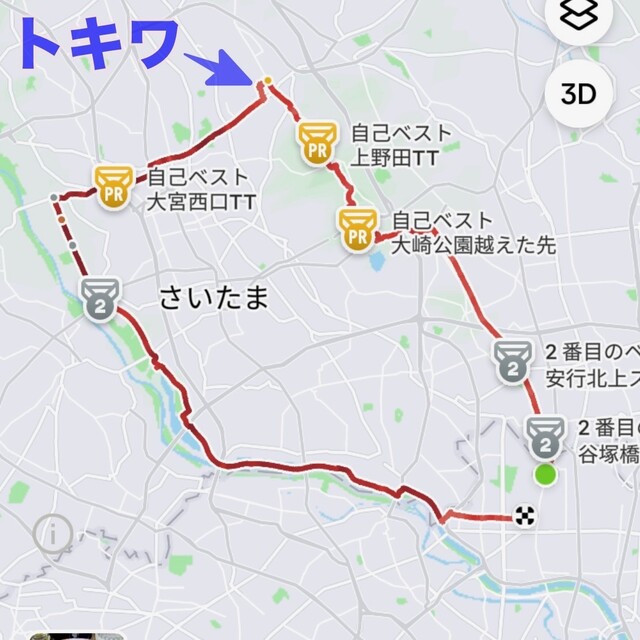
Task: Open the map info icon
Action: point(52,535)
